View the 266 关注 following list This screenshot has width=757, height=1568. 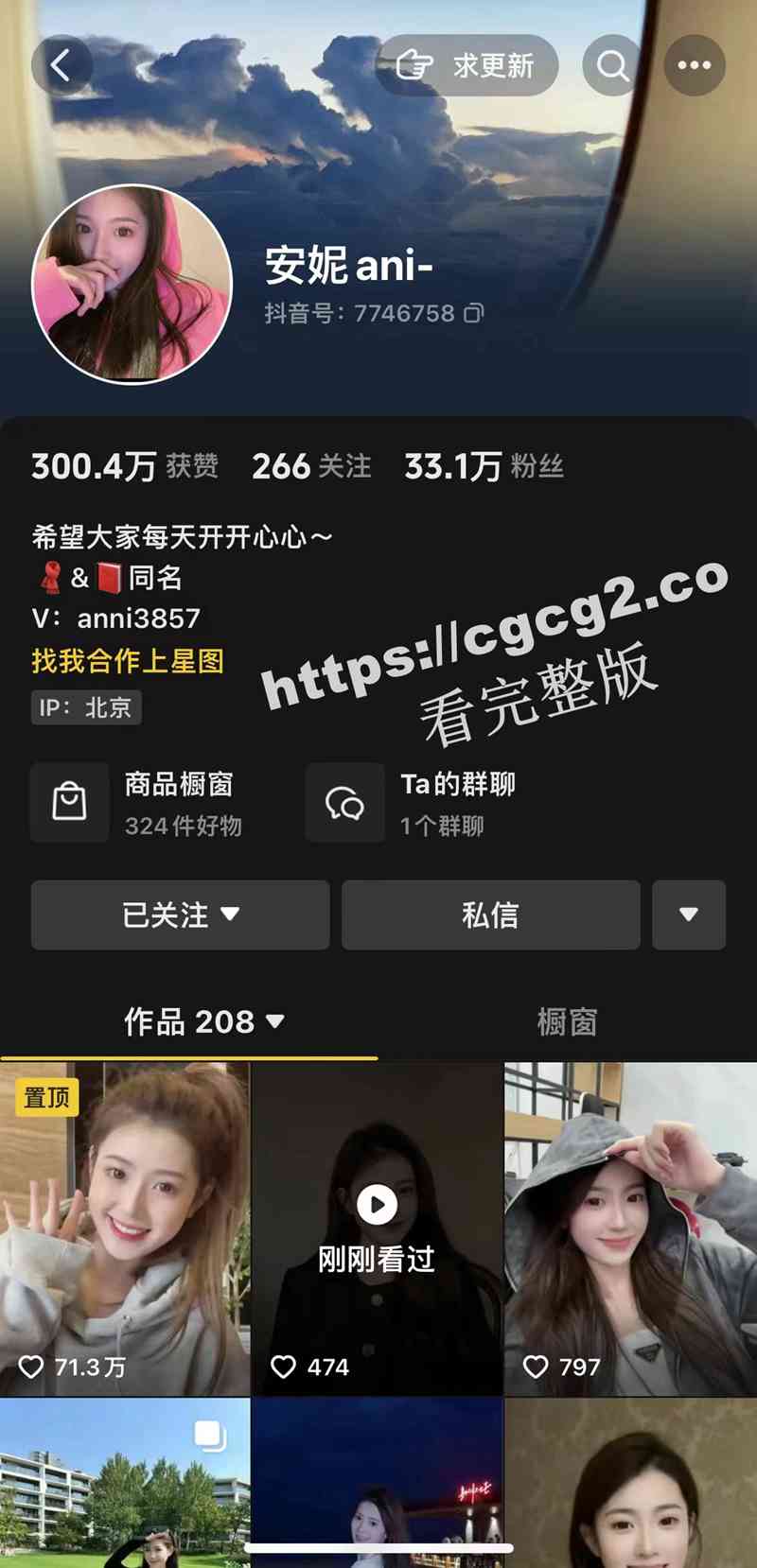click(311, 466)
